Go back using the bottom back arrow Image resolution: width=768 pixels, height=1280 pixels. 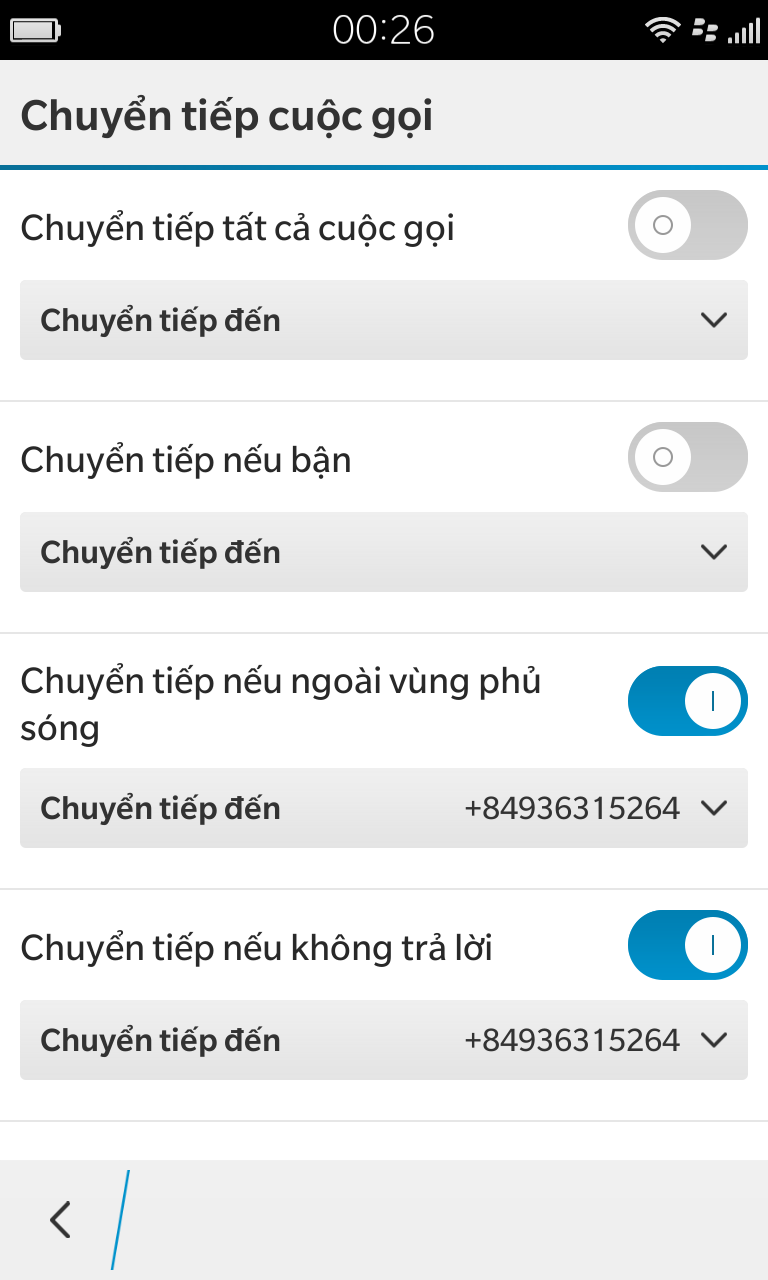(x=60, y=1220)
